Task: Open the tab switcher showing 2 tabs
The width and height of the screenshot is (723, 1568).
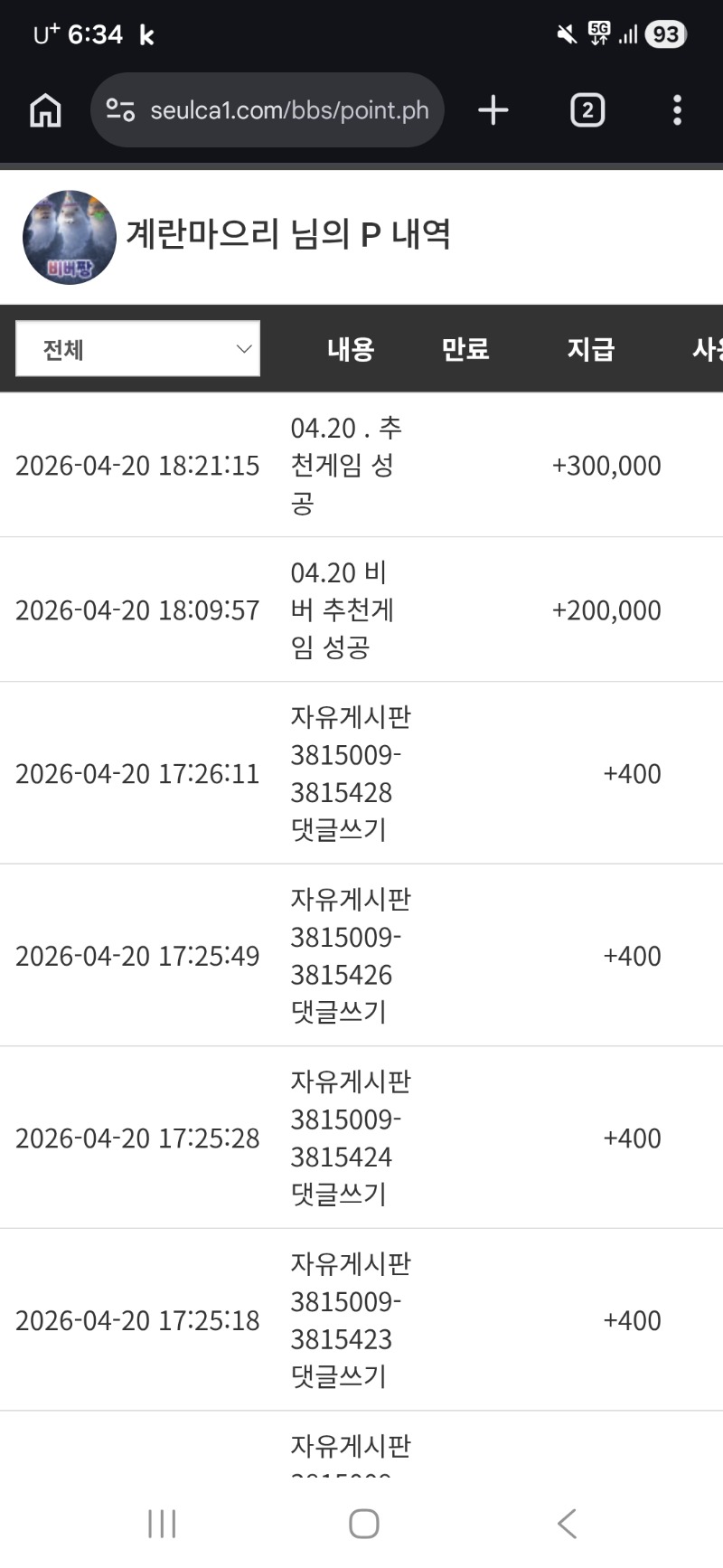Action: coord(587,110)
